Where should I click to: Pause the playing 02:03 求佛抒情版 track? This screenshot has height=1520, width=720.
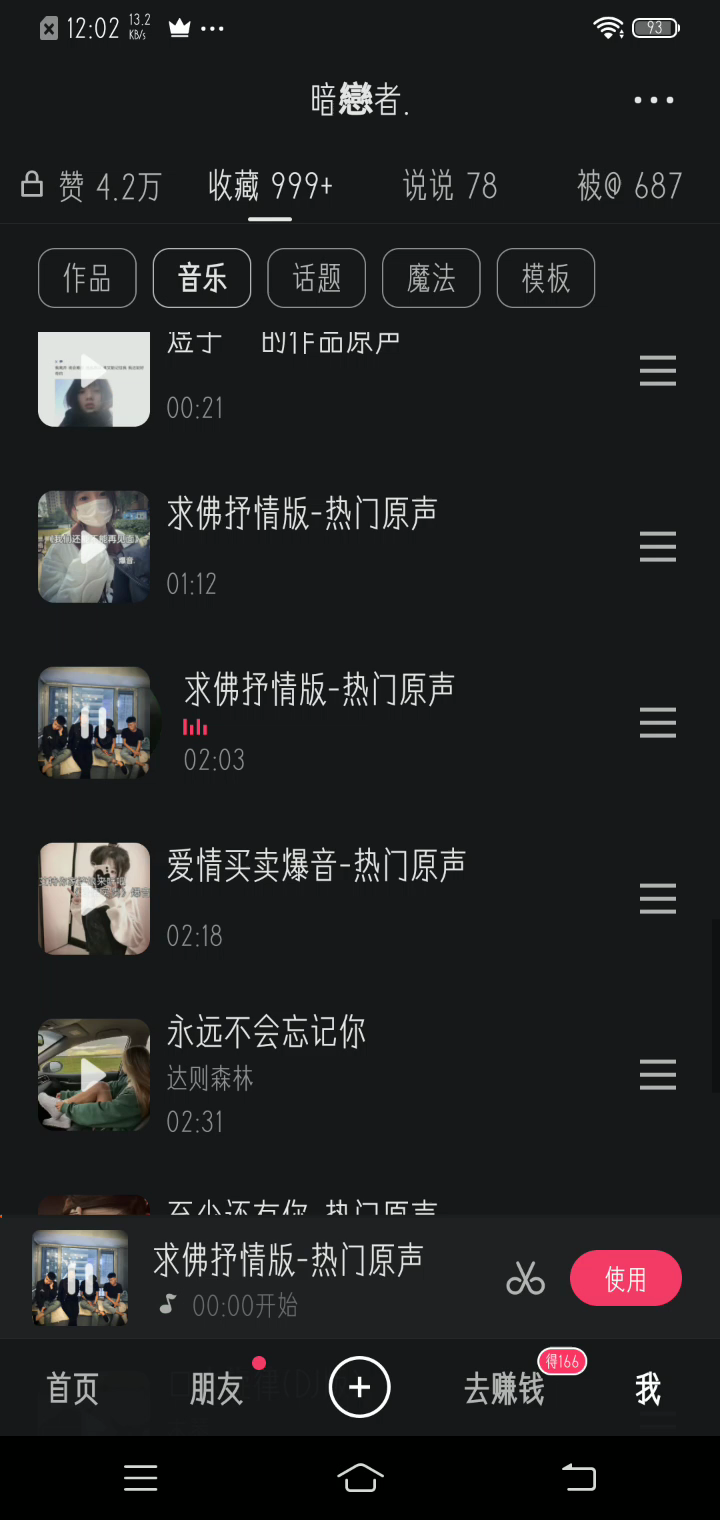(94, 723)
